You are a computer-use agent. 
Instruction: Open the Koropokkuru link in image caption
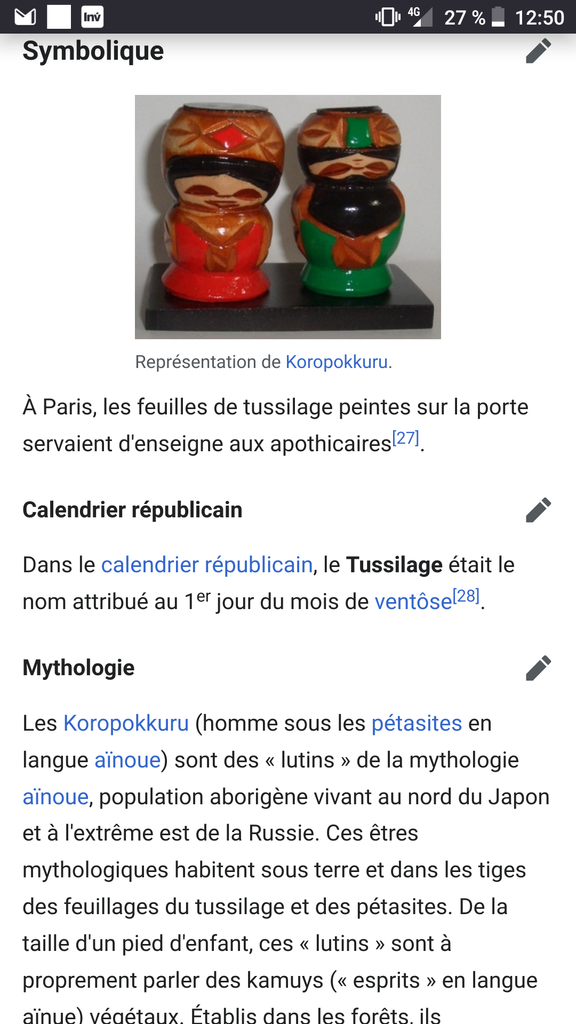click(x=336, y=362)
